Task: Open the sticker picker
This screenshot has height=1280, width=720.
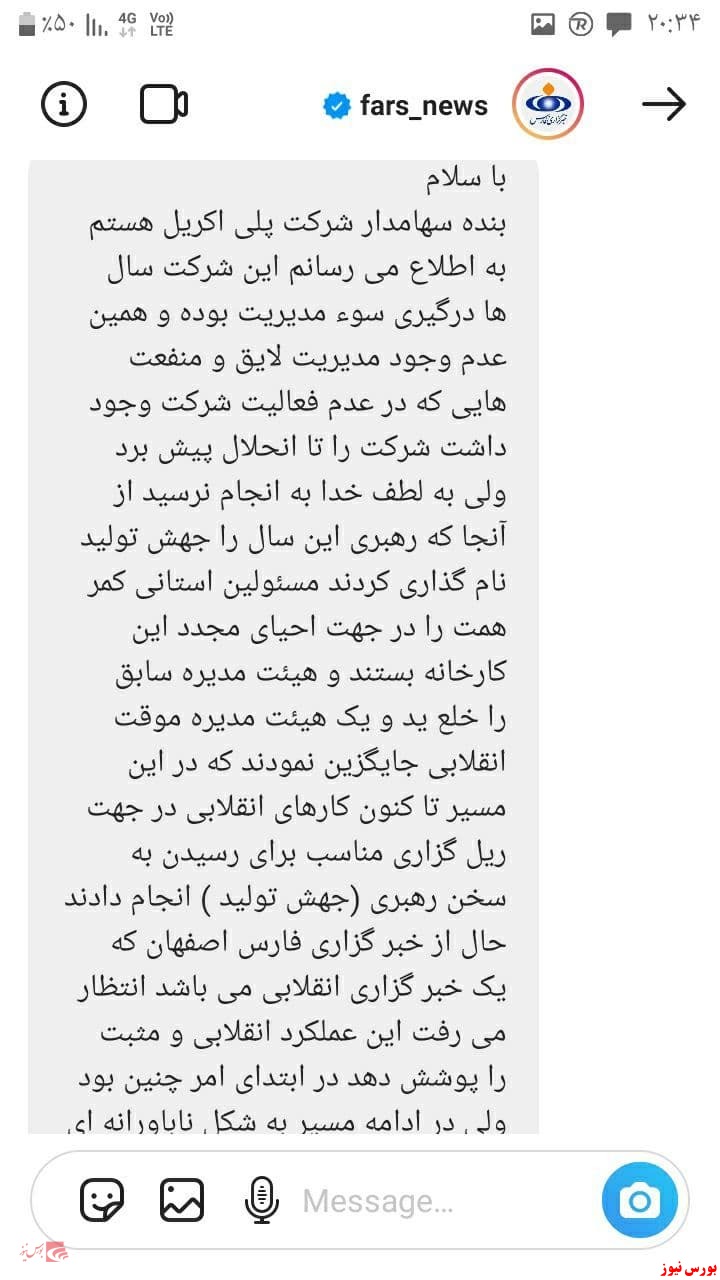Action: tap(102, 1200)
